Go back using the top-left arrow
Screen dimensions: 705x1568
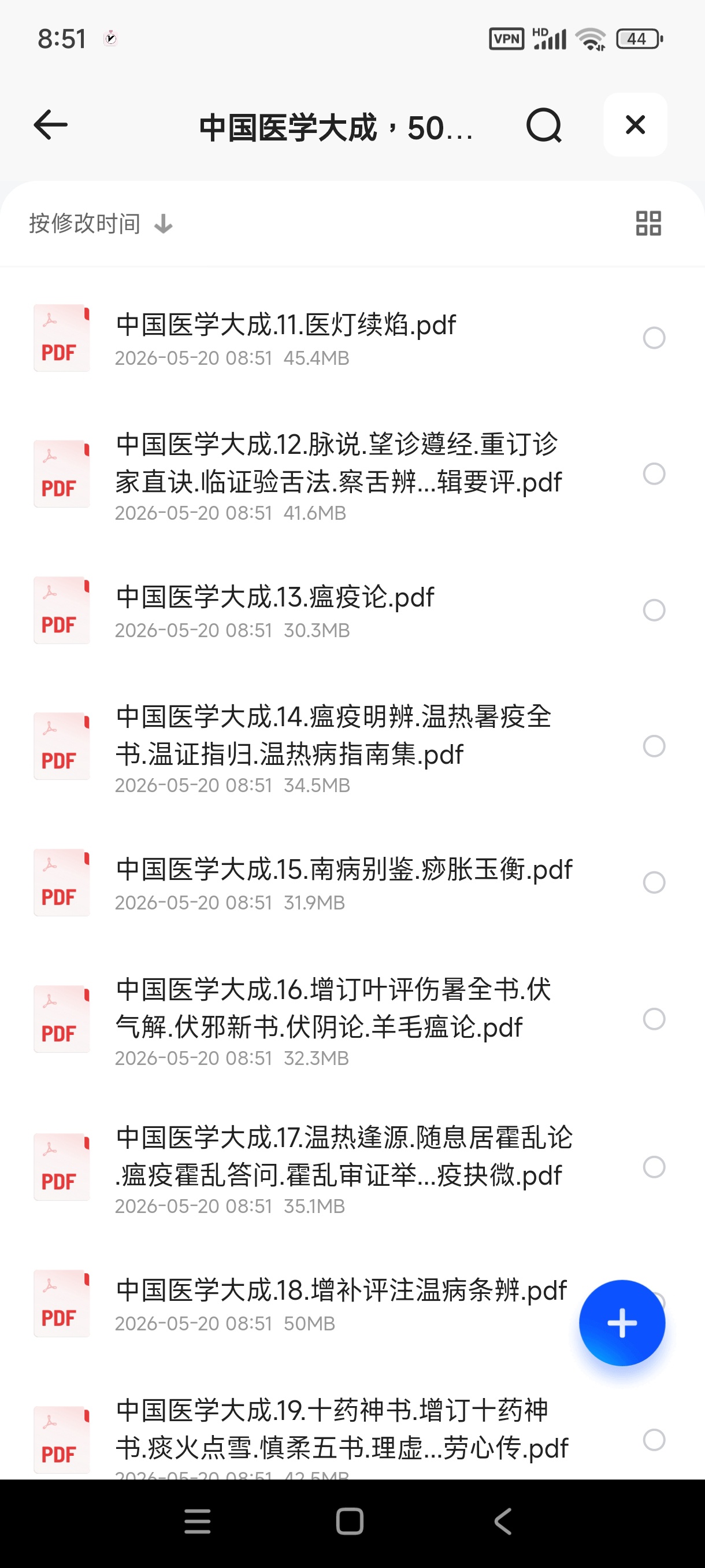pos(50,125)
